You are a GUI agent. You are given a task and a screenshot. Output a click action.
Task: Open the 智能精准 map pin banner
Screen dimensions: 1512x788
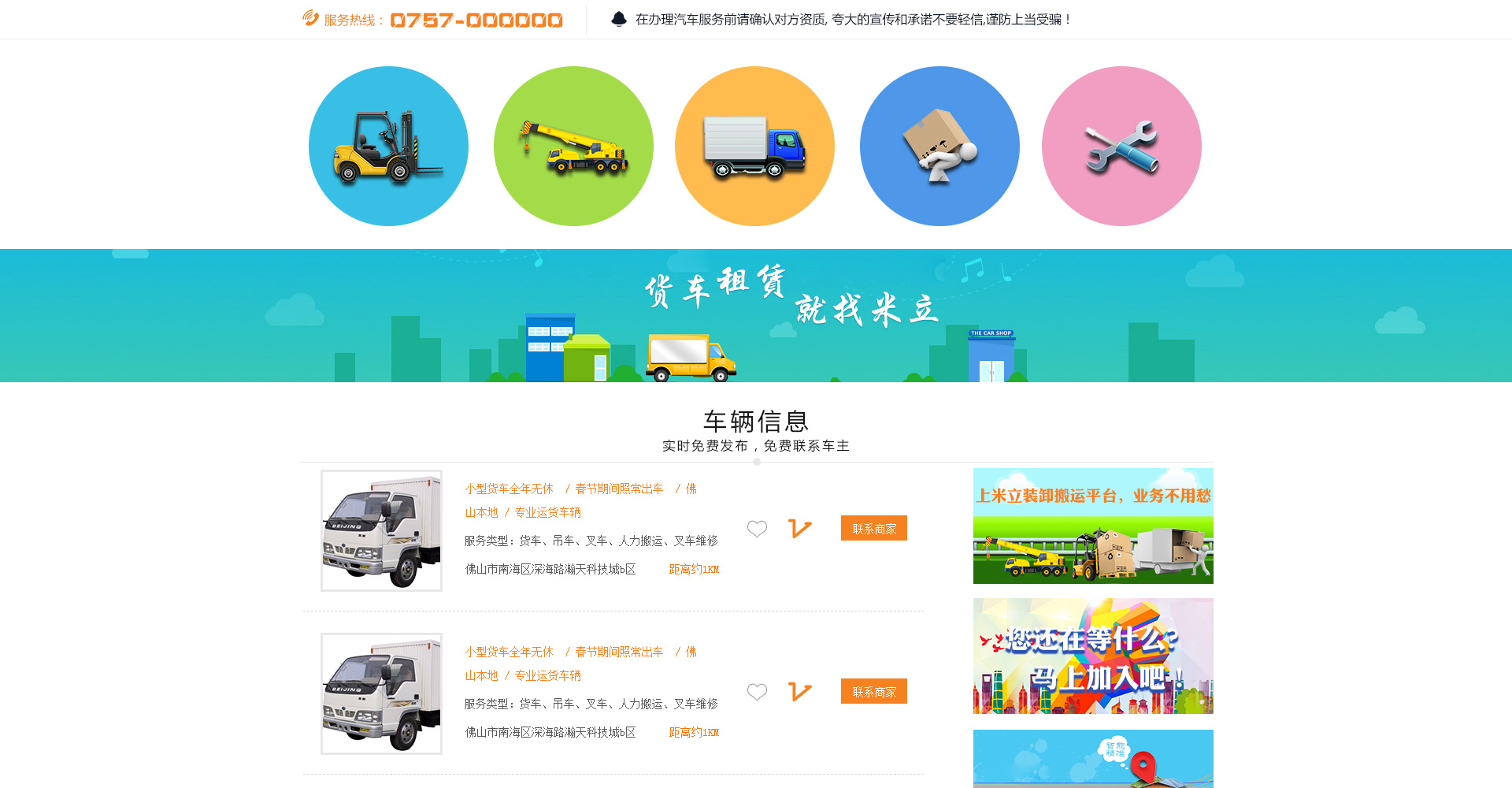1093,758
